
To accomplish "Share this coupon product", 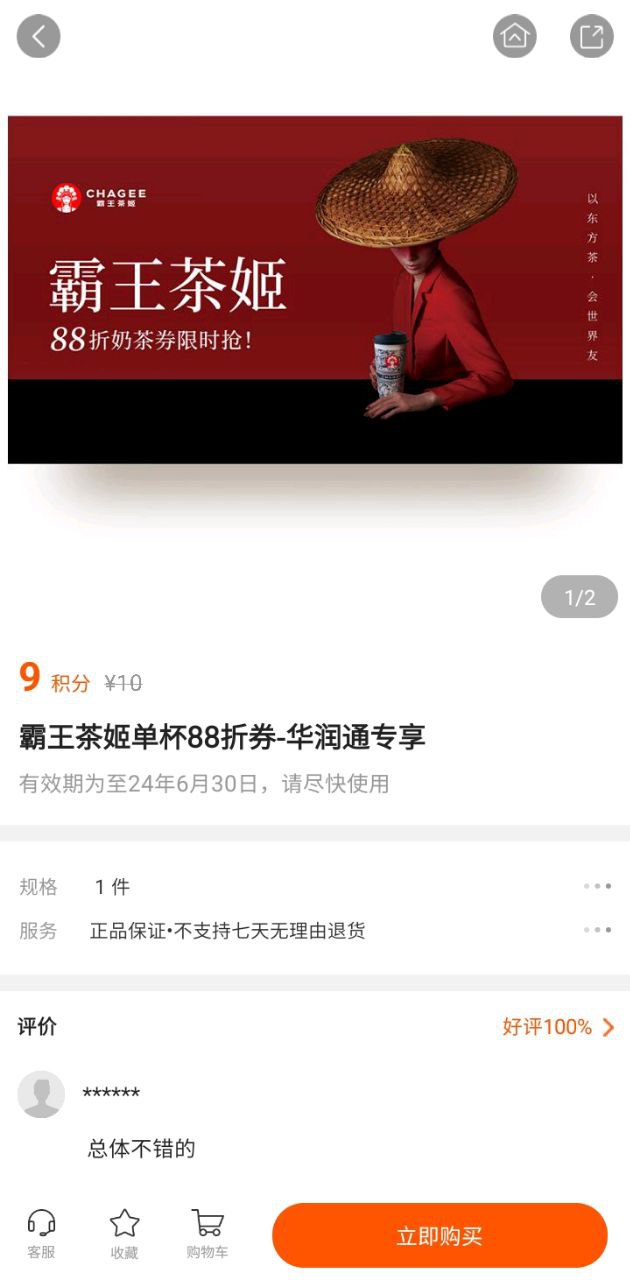I will 591,37.
